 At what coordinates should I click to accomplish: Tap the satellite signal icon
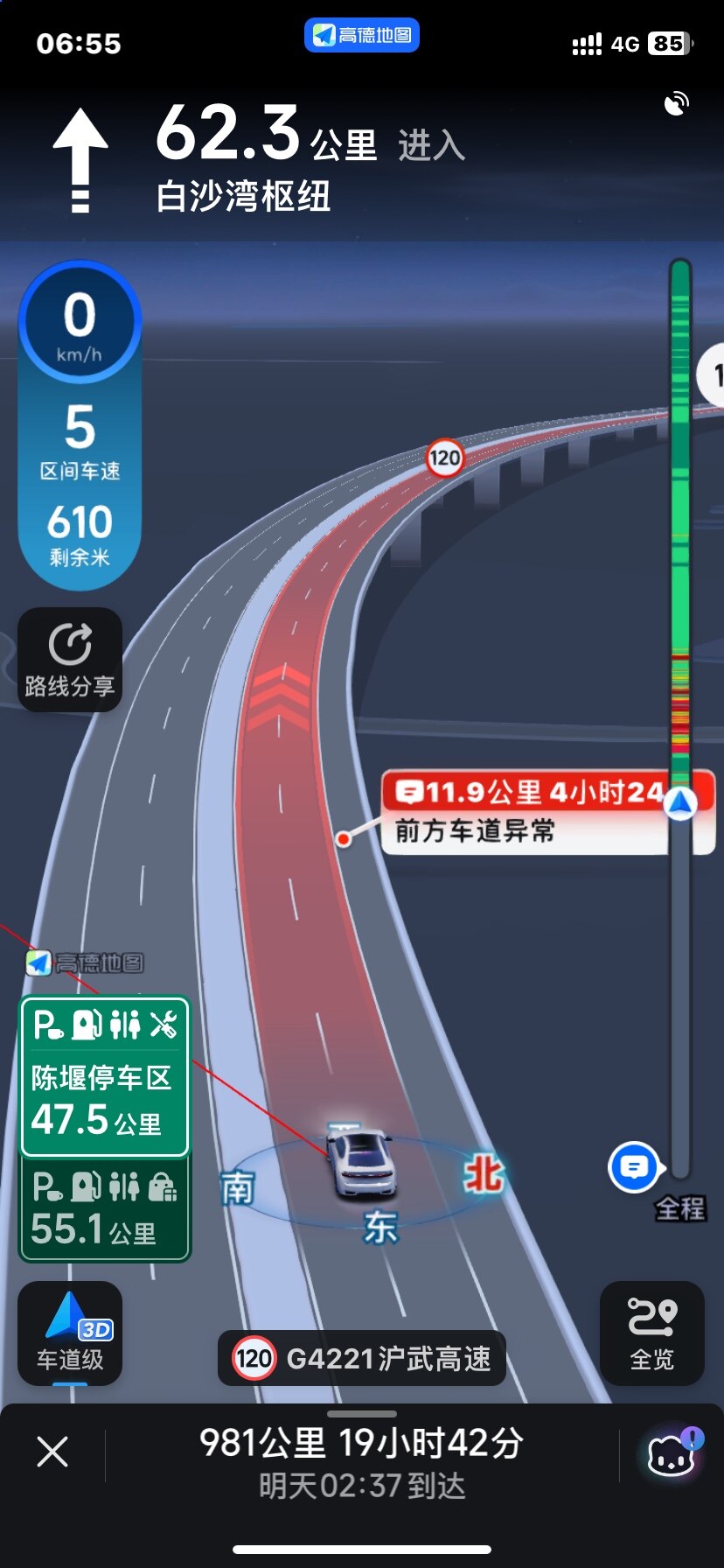click(x=676, y=104)
